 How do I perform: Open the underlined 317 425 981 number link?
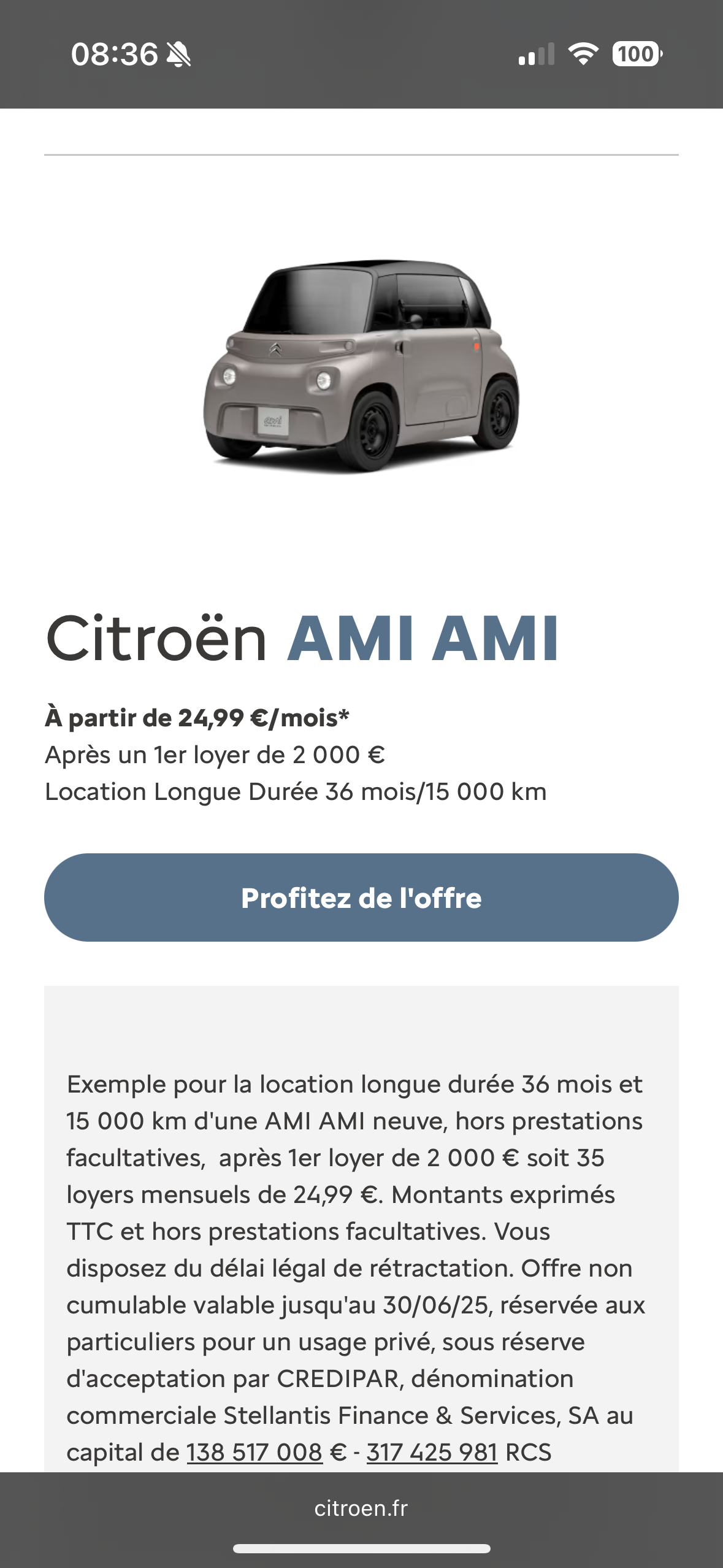tap(432, 1453)
